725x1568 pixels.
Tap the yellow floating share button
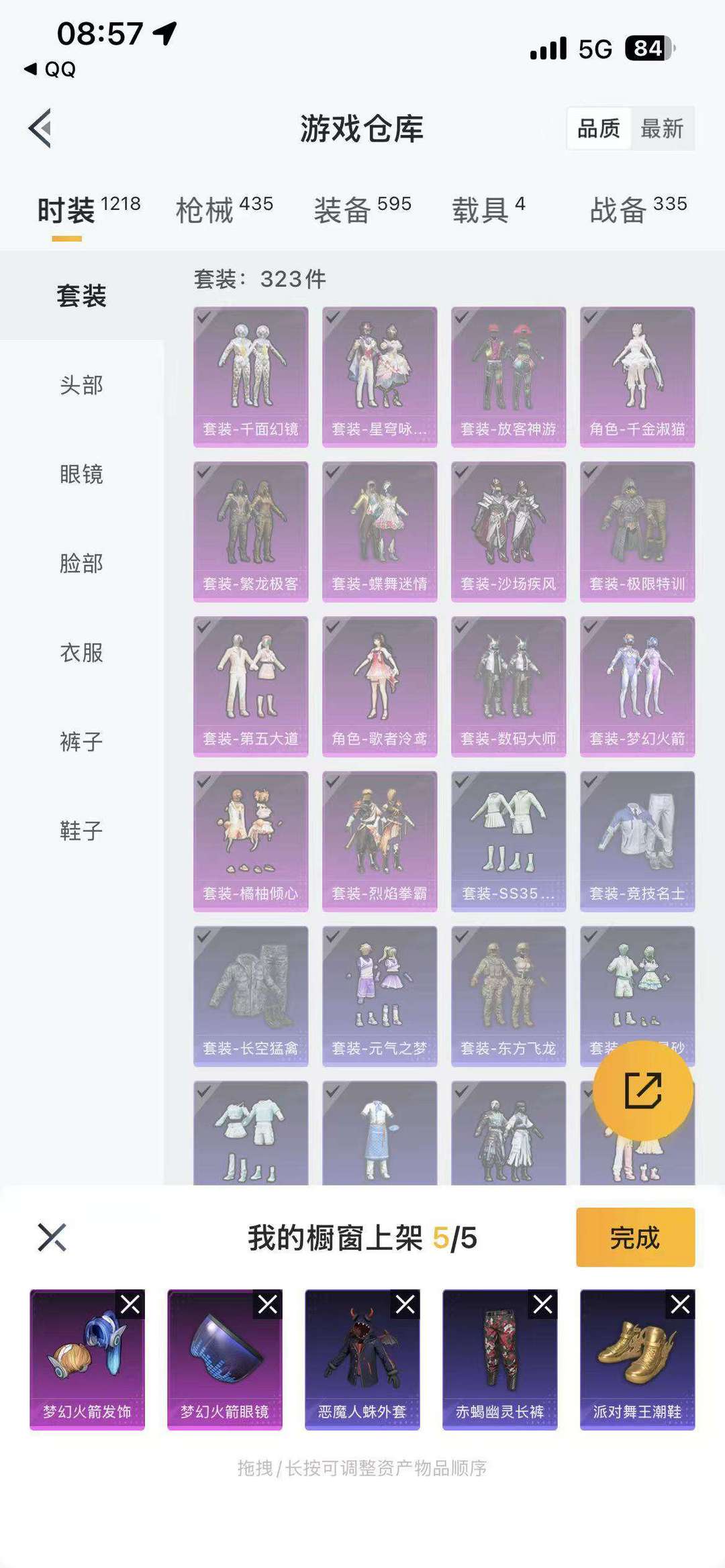[x=642, y=1090]
